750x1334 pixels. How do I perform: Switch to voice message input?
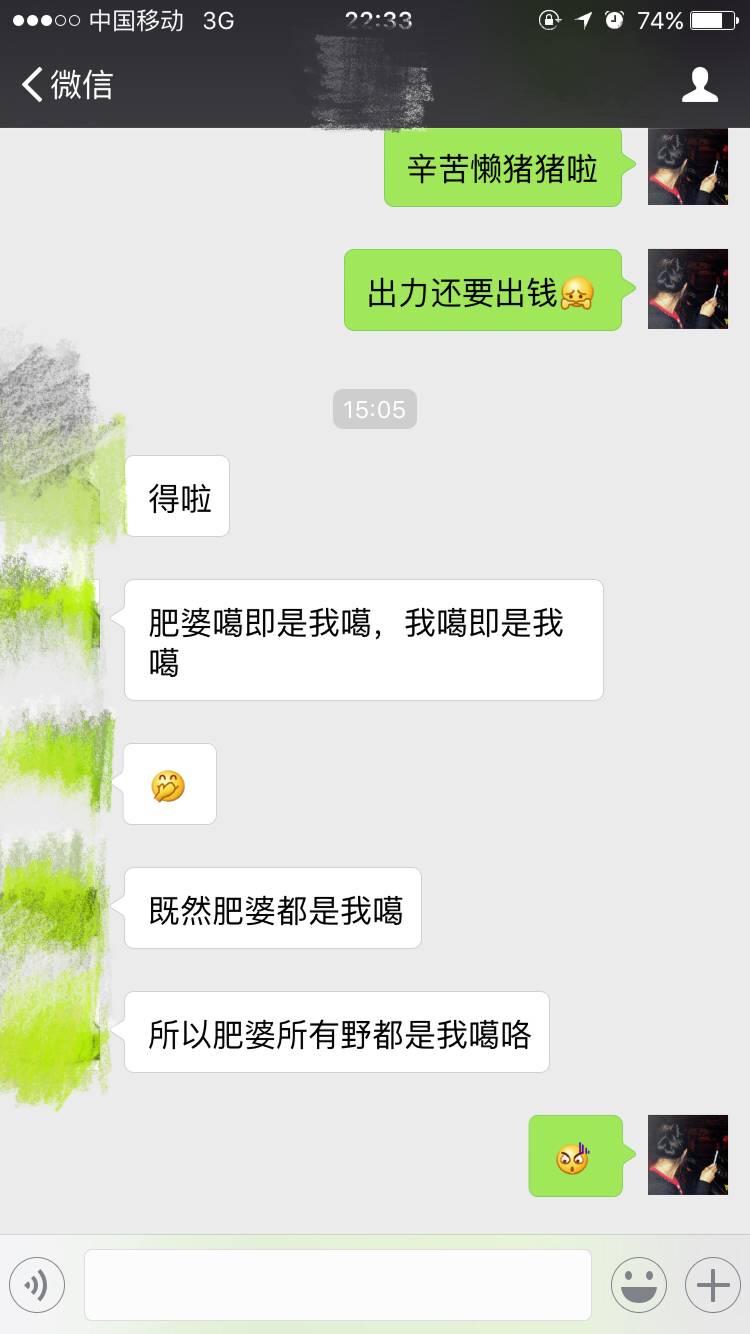[x=37, y=1284]
